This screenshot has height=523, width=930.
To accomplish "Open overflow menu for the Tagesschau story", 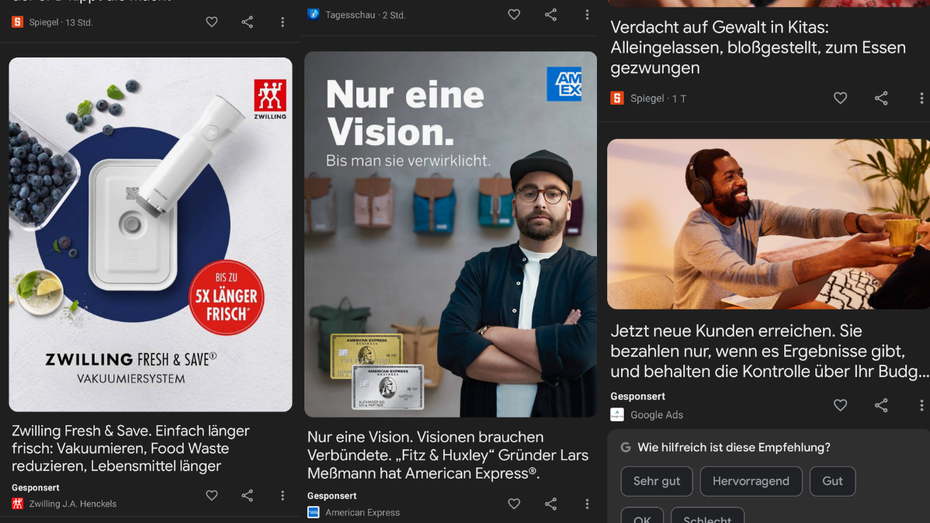I will tap(587, 14).
